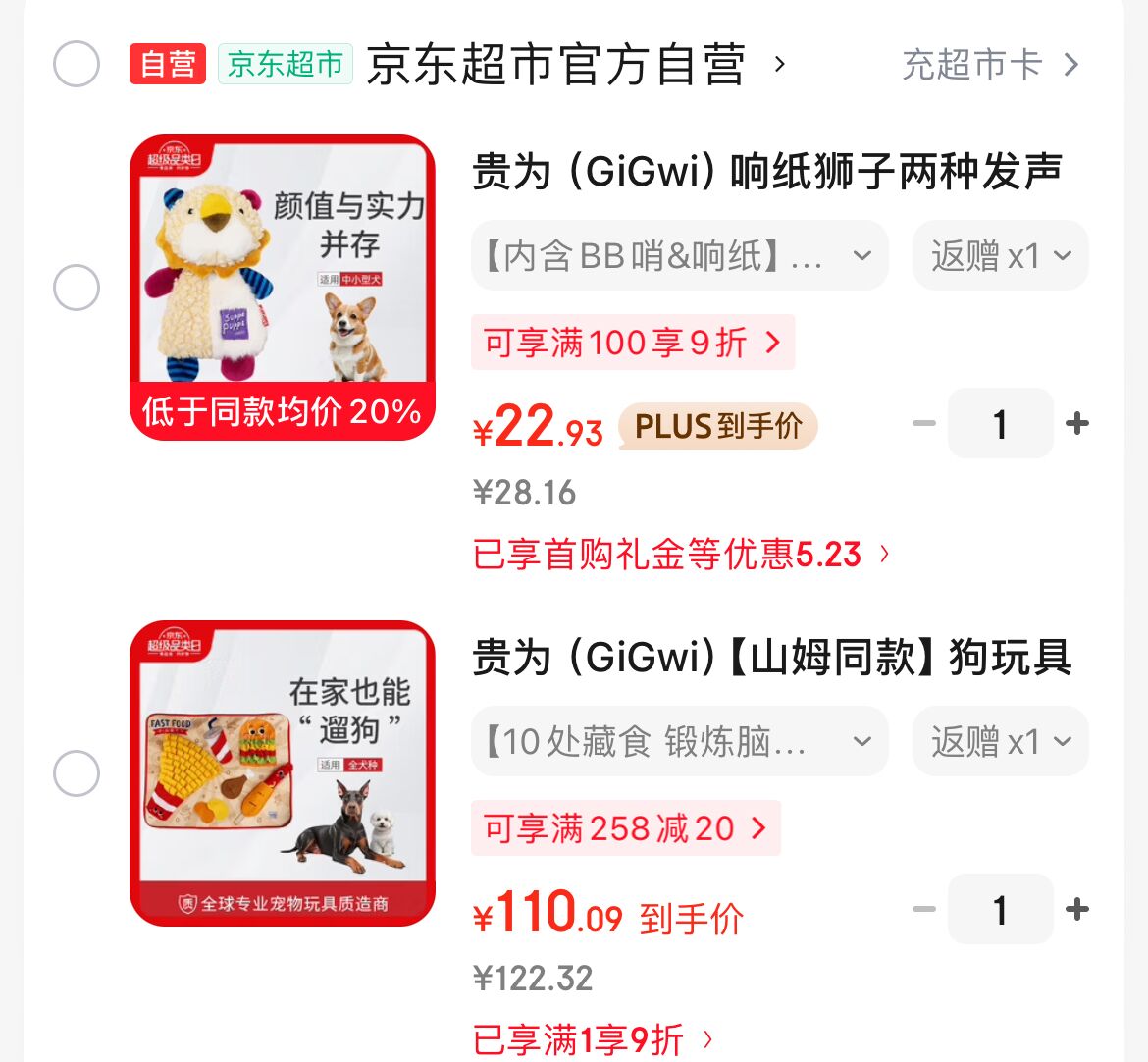1148x1062 pixels.
Task: Select all items from 京东超市官方自营
Action: point(77,65)
